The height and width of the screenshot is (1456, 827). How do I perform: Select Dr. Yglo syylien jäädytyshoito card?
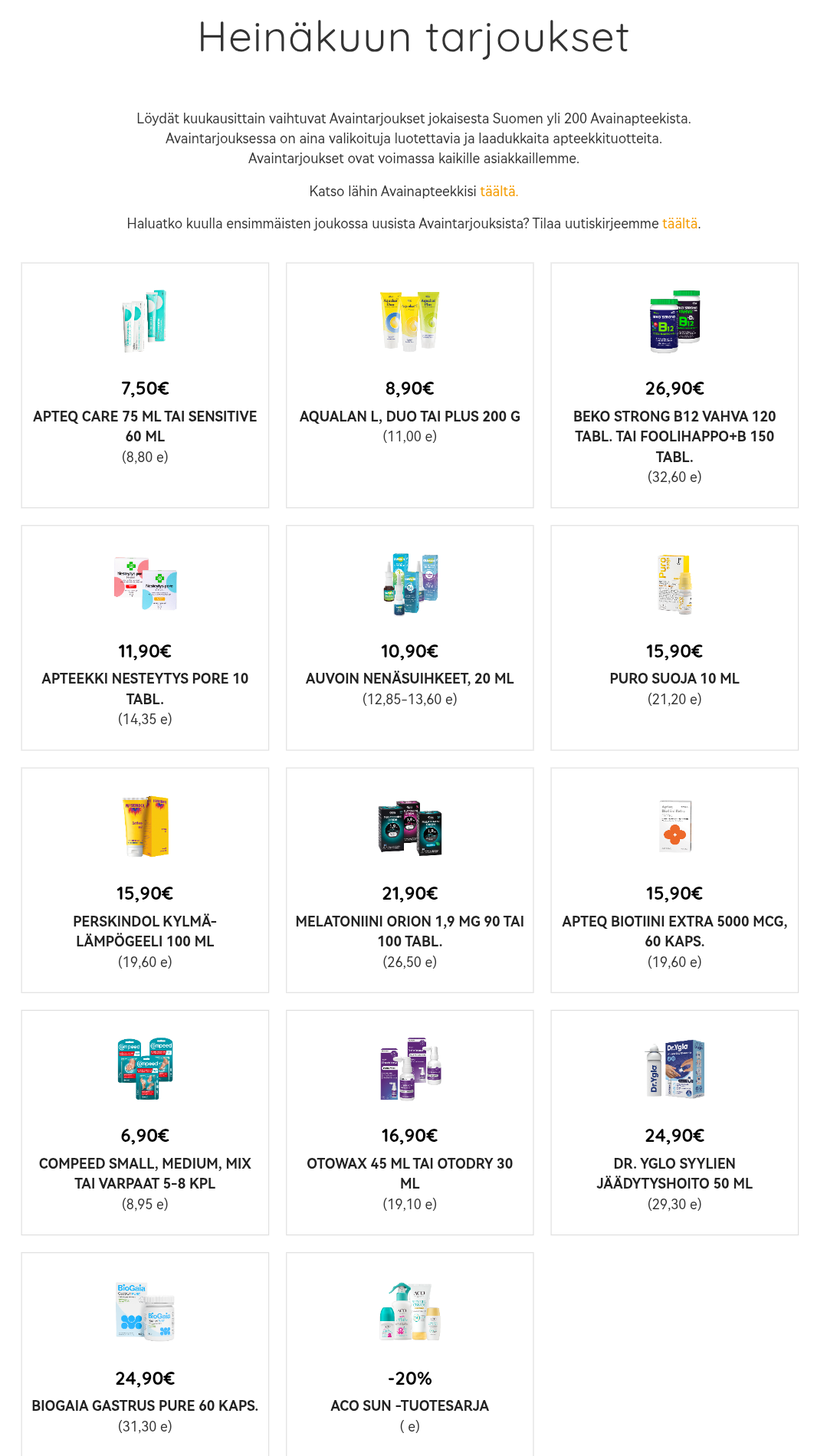pos(674,1123)
